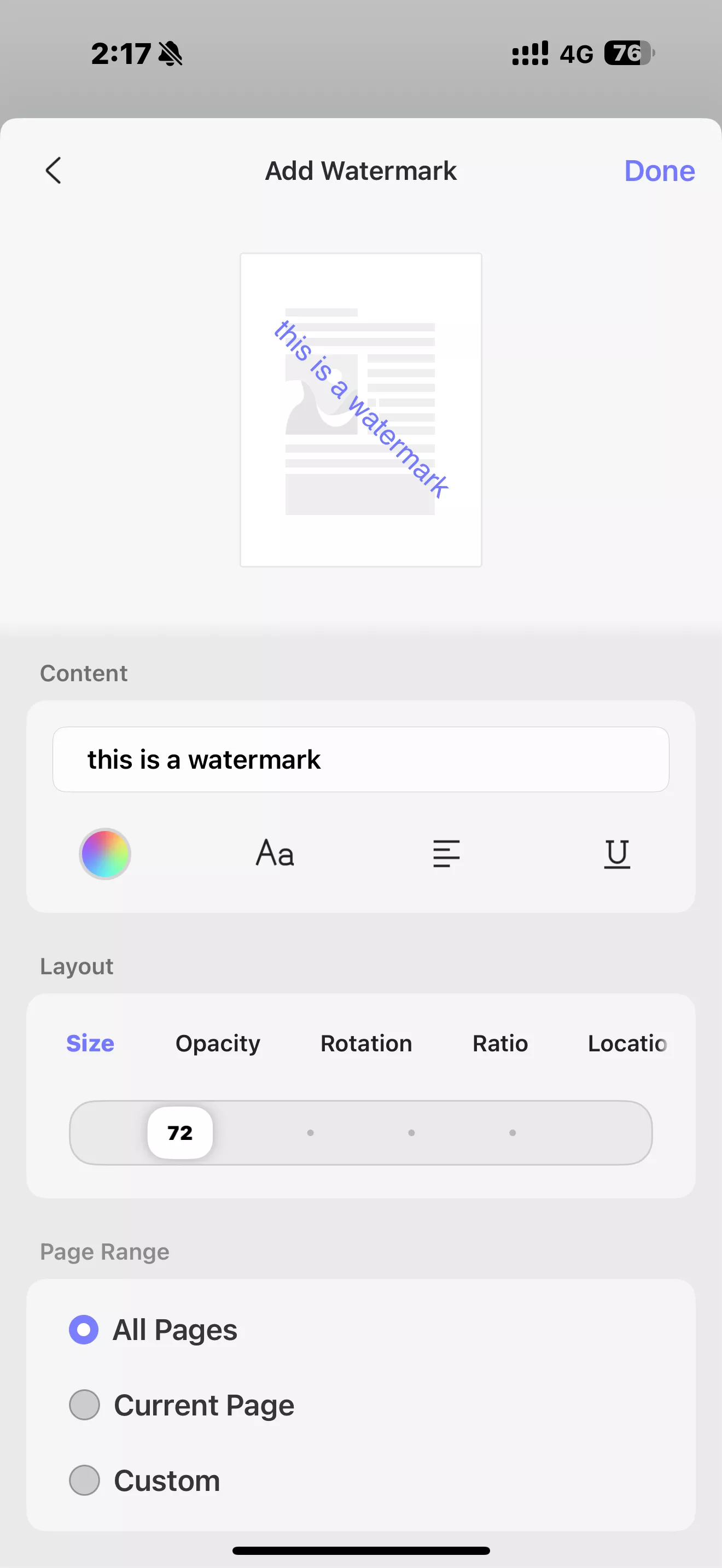This screenshot has width=722, height=1568.
Task: Tap Done to save the watermark
Action: coord(659,171)
